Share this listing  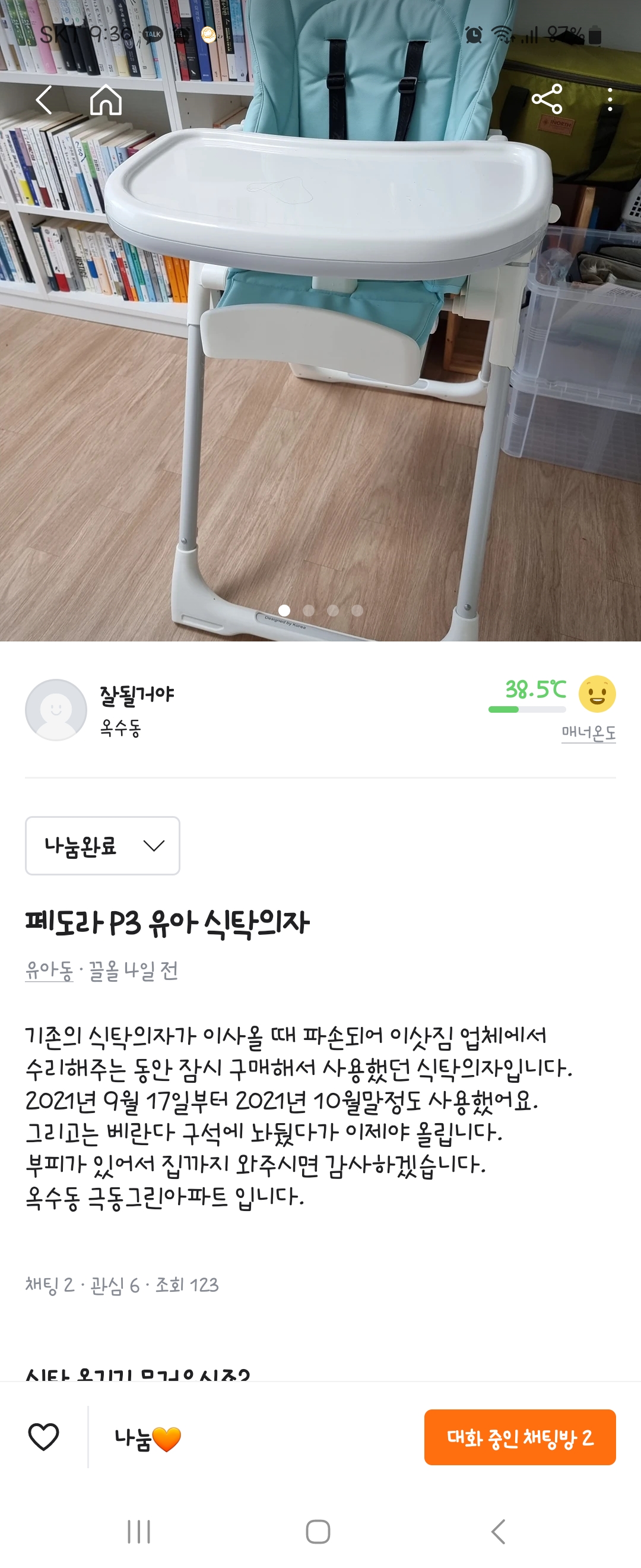pos(547,99)
